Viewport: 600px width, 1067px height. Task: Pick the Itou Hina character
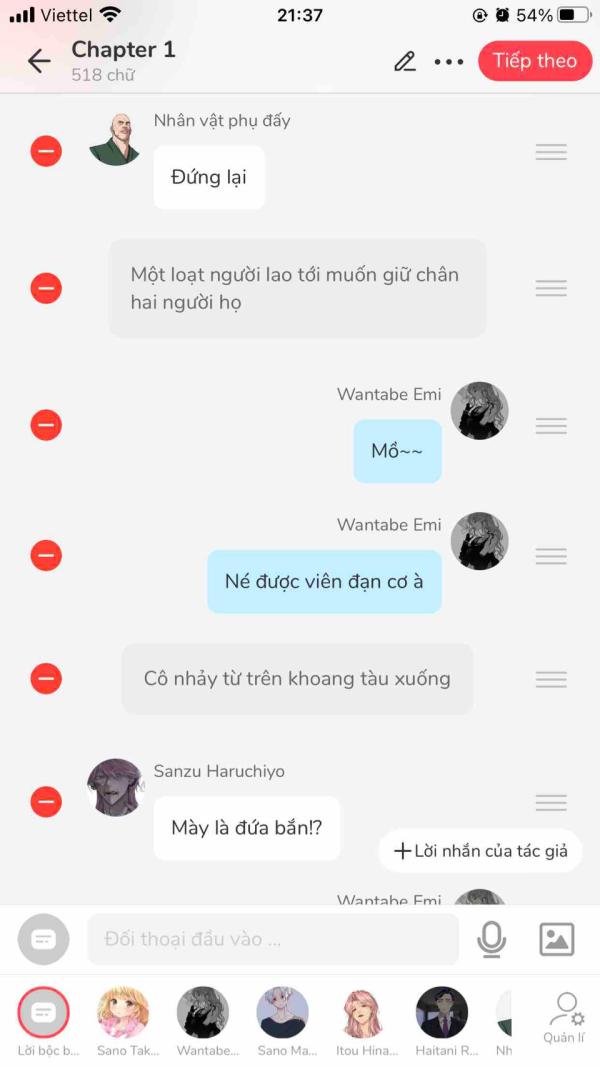[363, 1012]
